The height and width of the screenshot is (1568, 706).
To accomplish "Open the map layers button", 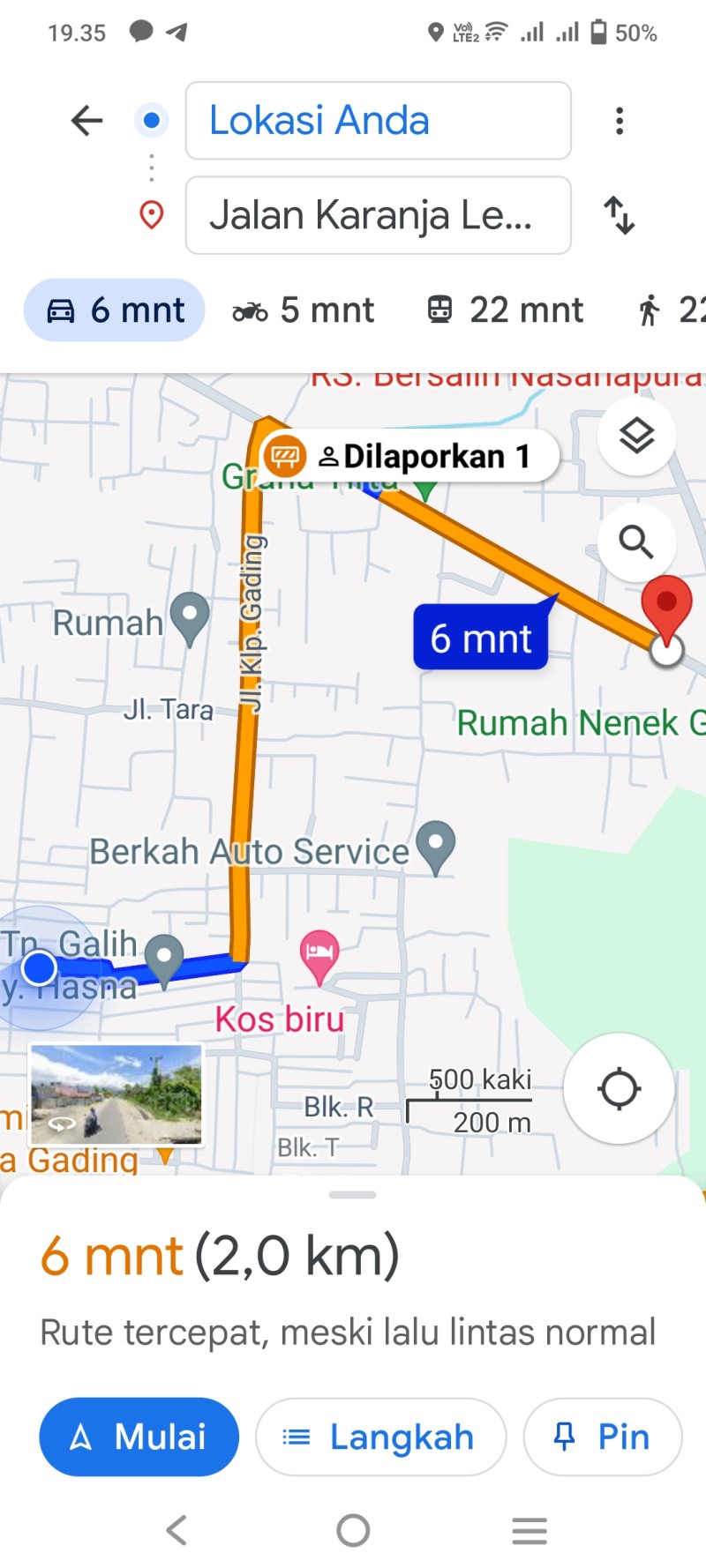I will click(636, 436).
